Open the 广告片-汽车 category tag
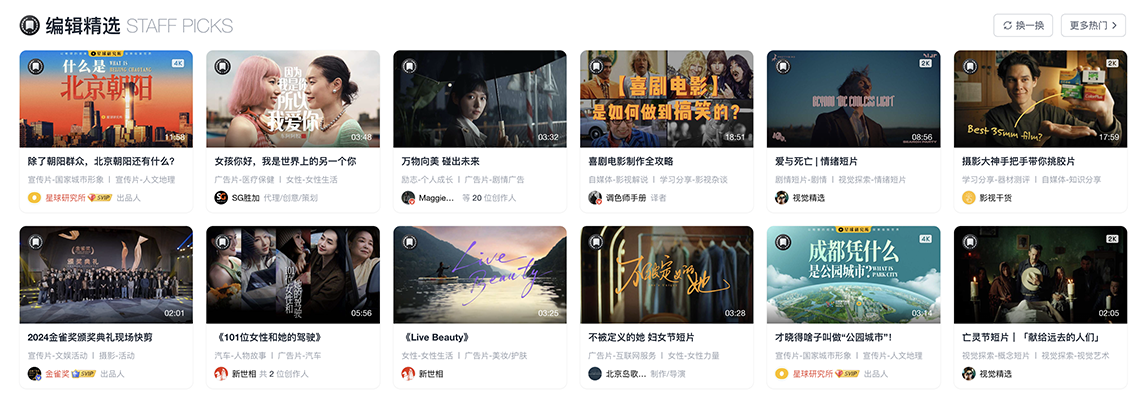 coord(299,356)
